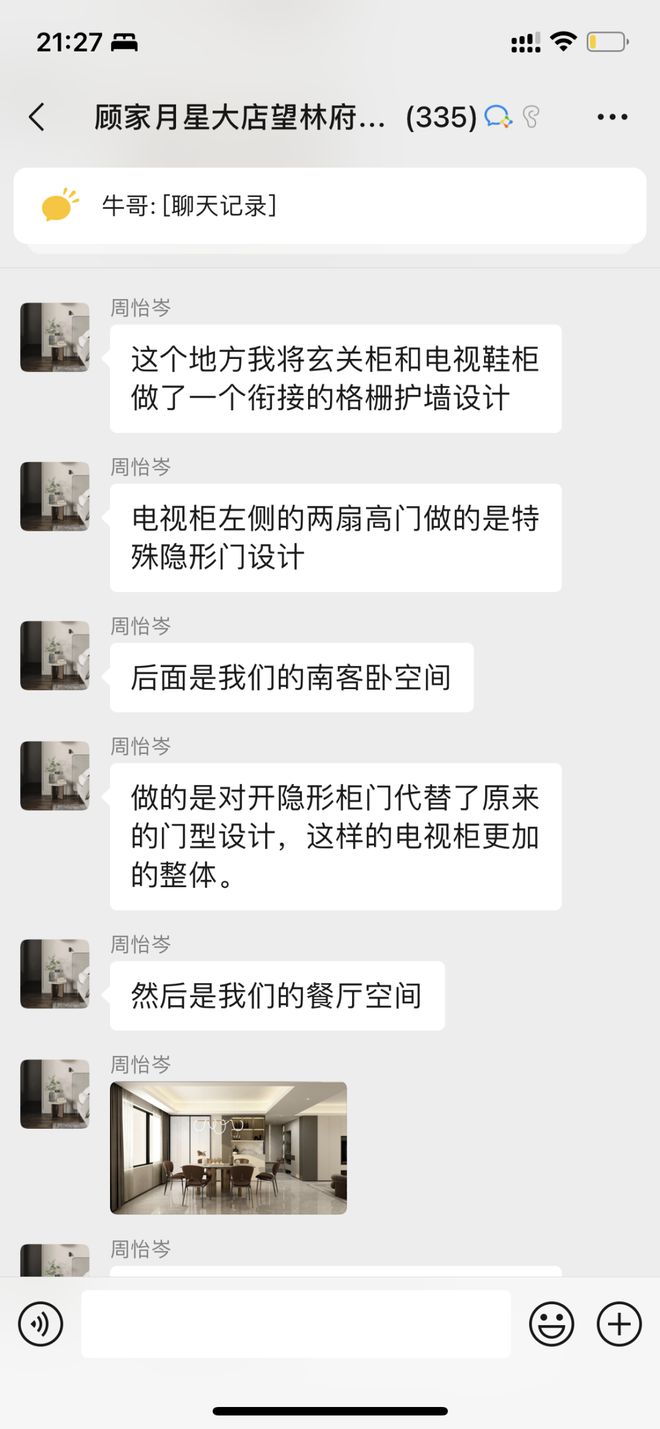660x1429 pixels.
Task: Switch to voice message input
Action: click(41, 1324)
